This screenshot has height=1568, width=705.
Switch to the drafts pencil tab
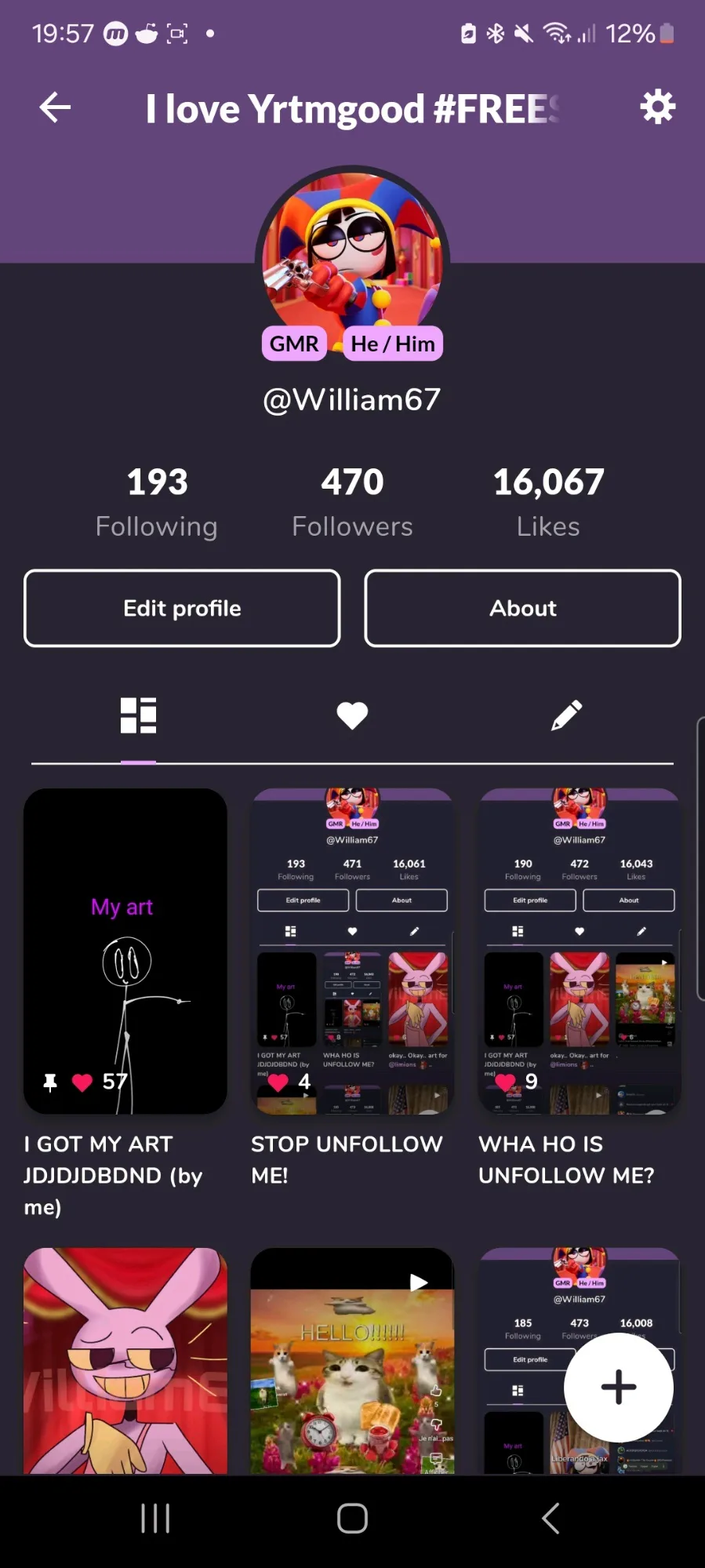click(566, 715)
